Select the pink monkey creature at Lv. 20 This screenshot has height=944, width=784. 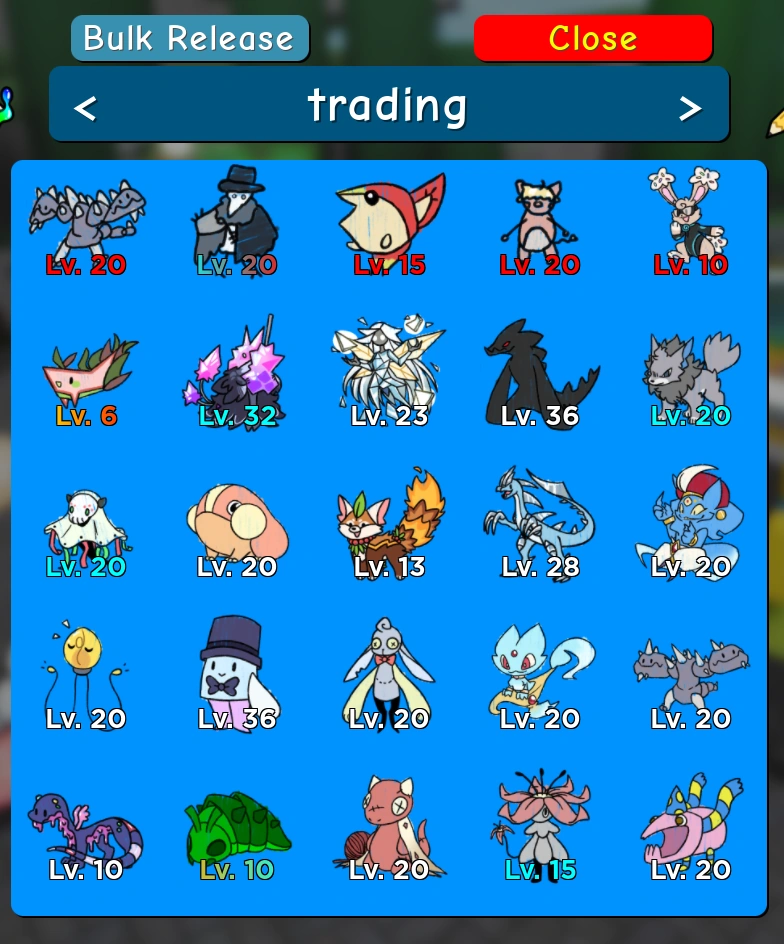coord(540,215)
